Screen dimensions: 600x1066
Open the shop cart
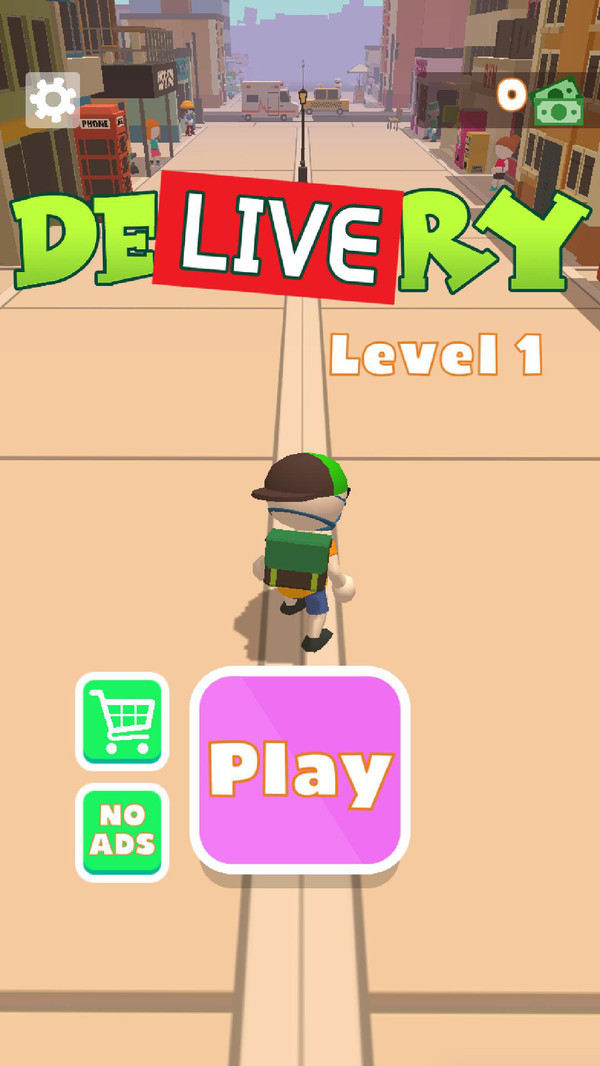[x=122, y=721]
